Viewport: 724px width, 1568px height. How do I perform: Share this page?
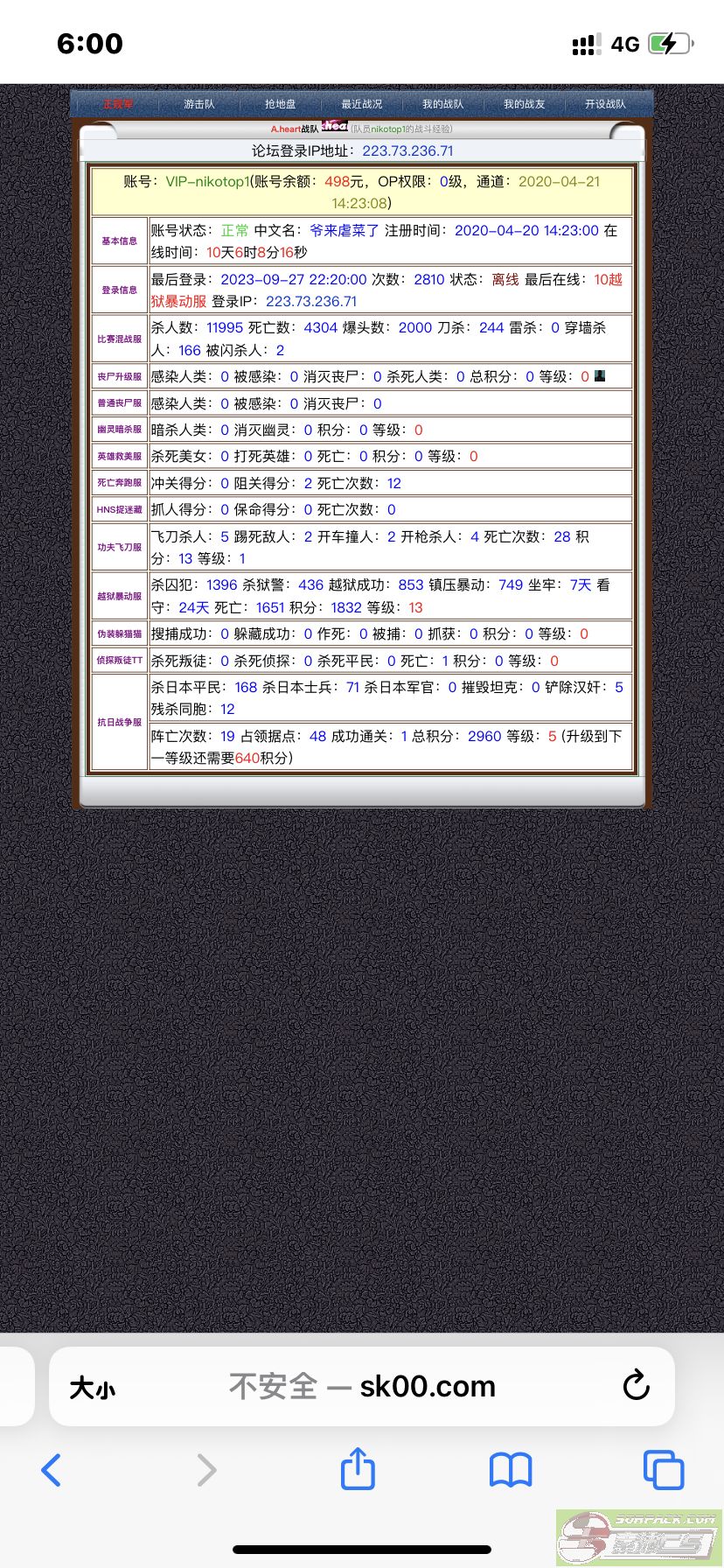(x=358, y=1468)
